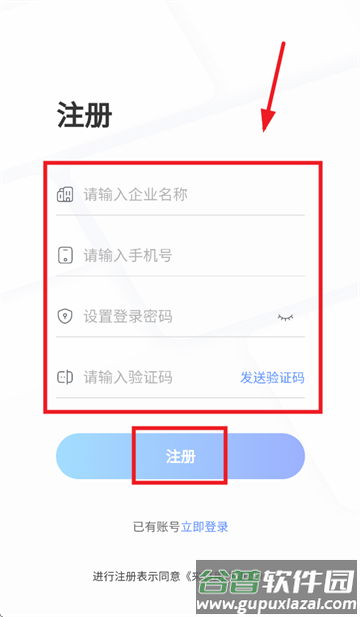Tap the company name input field
The image size is (360, 617).
(x=180, y=195)
